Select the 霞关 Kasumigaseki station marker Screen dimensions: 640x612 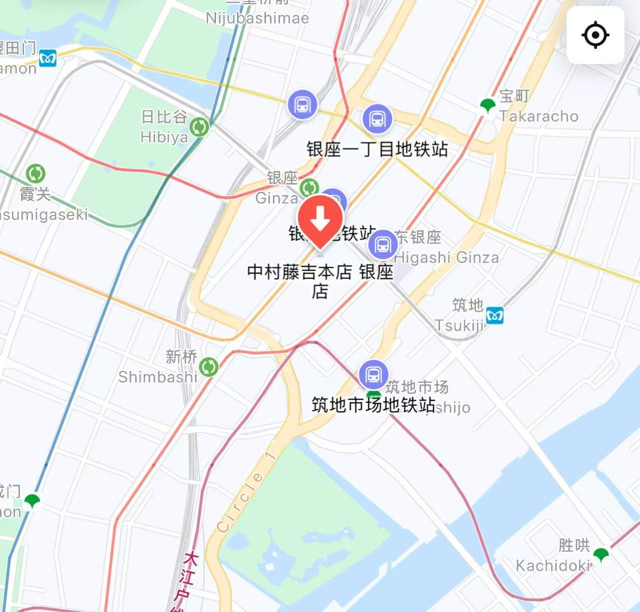(36, 174)
